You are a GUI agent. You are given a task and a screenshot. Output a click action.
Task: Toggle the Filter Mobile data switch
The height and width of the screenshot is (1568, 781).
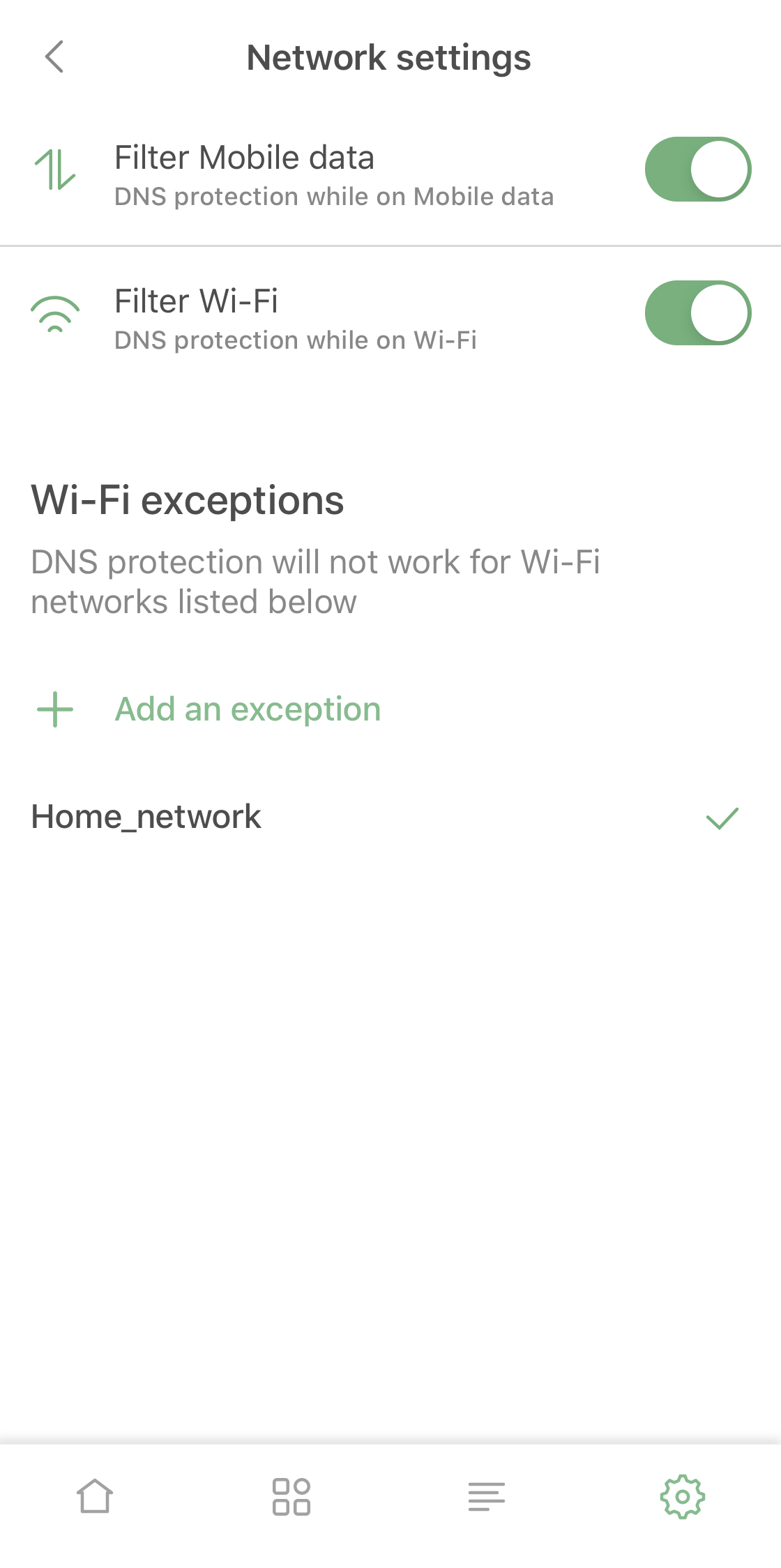[x=697, y=169]
